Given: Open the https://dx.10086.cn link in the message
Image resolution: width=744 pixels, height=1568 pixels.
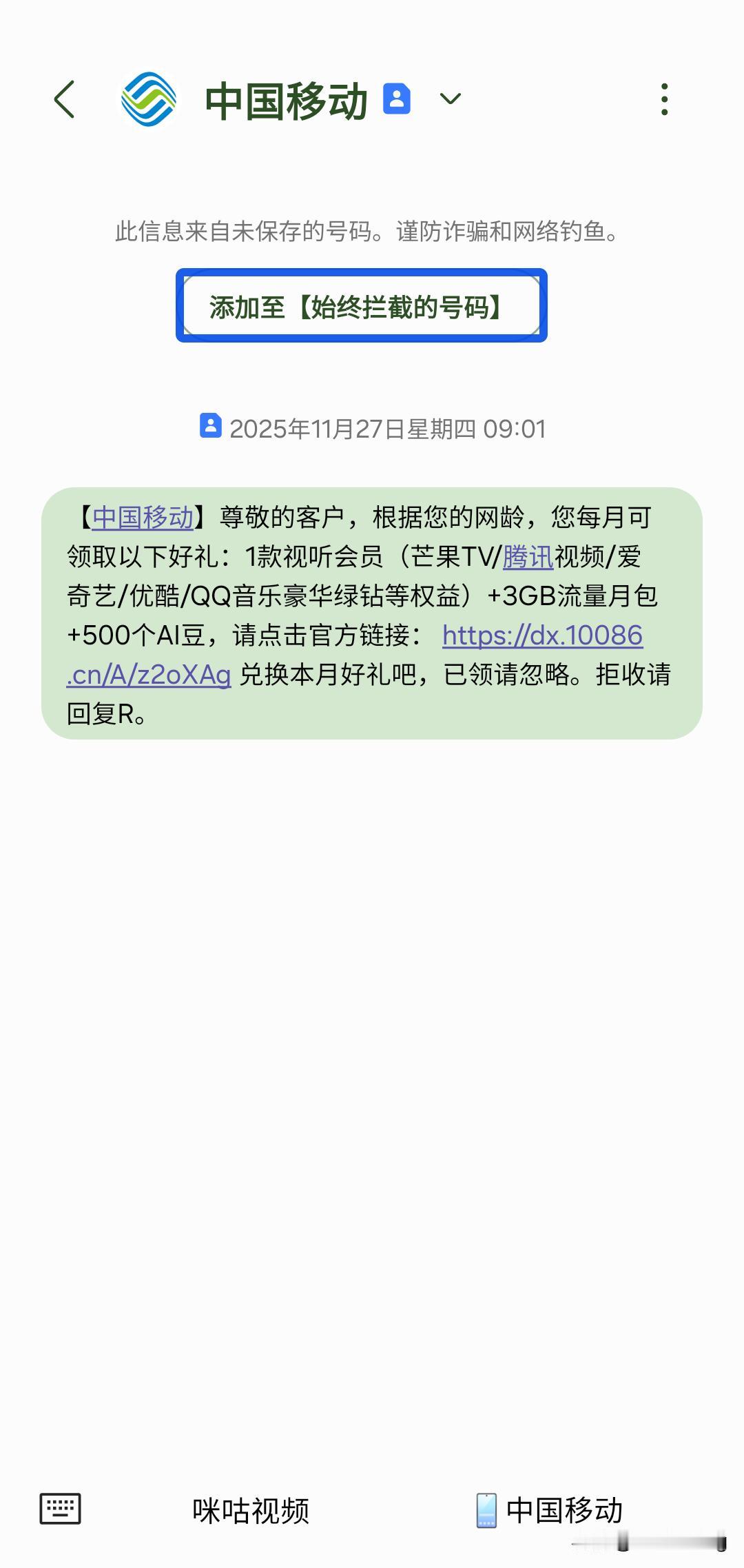Looking at the screenshot, I should click(541, 636).
